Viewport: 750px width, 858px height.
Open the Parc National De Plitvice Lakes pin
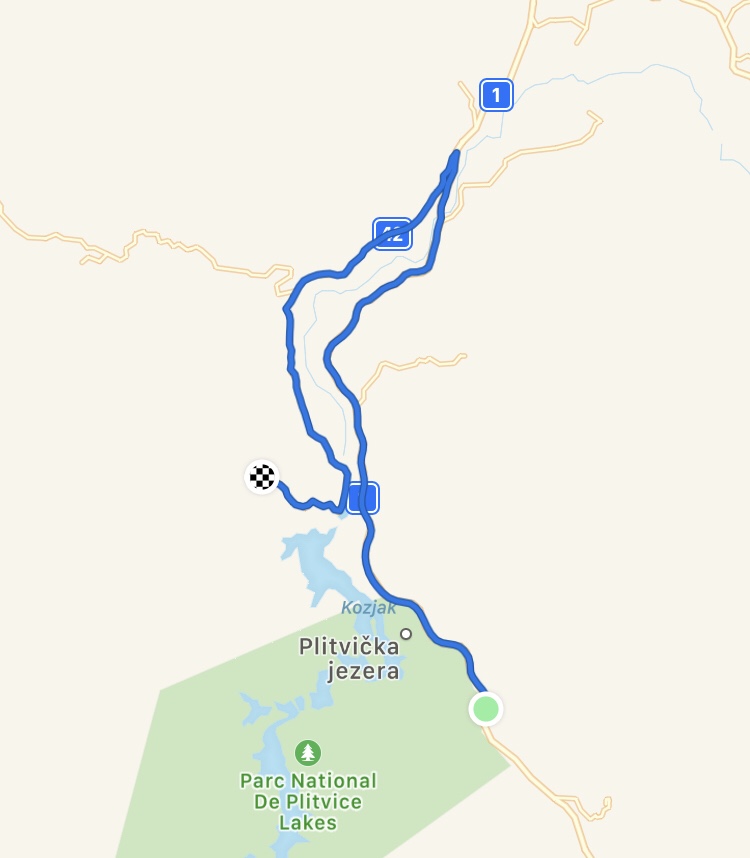(x=308, y=752)
